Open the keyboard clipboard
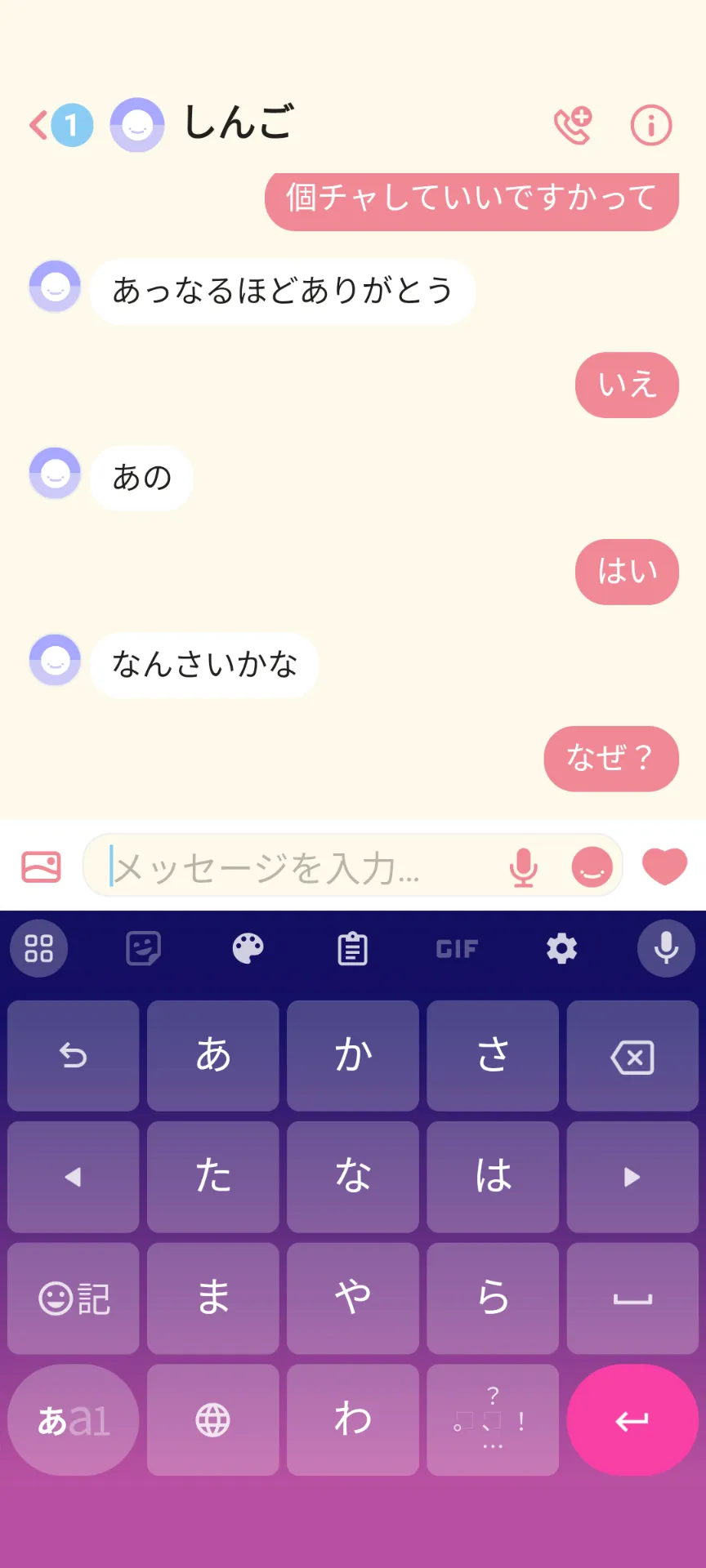This screenshot has width=706, height=1568. [352, 948]
